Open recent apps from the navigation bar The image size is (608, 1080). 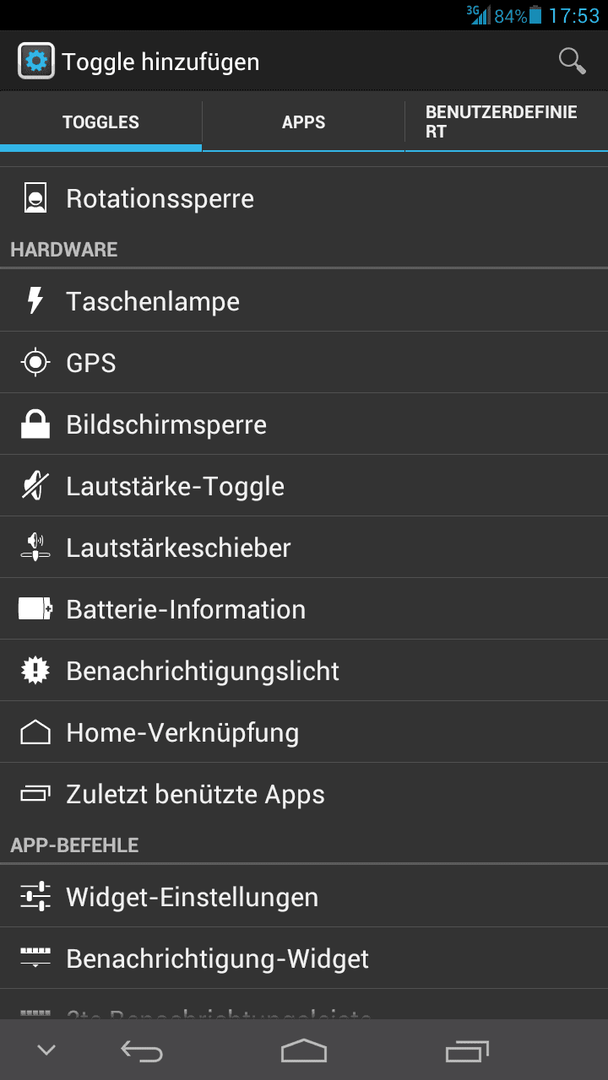click(x=466, y=1051)
